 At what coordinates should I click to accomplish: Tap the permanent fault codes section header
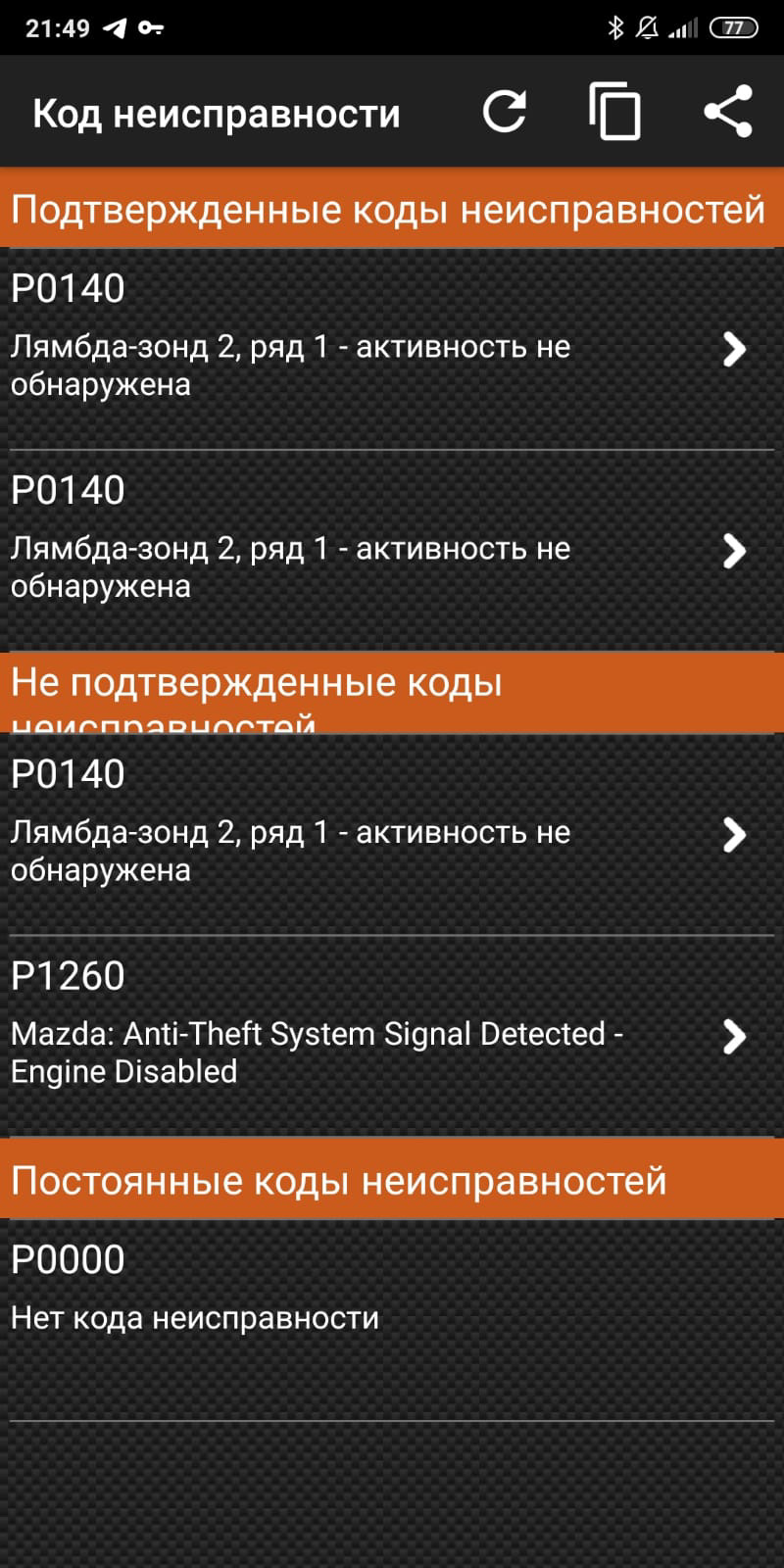pyautogui.click(x=392, y=1180)
